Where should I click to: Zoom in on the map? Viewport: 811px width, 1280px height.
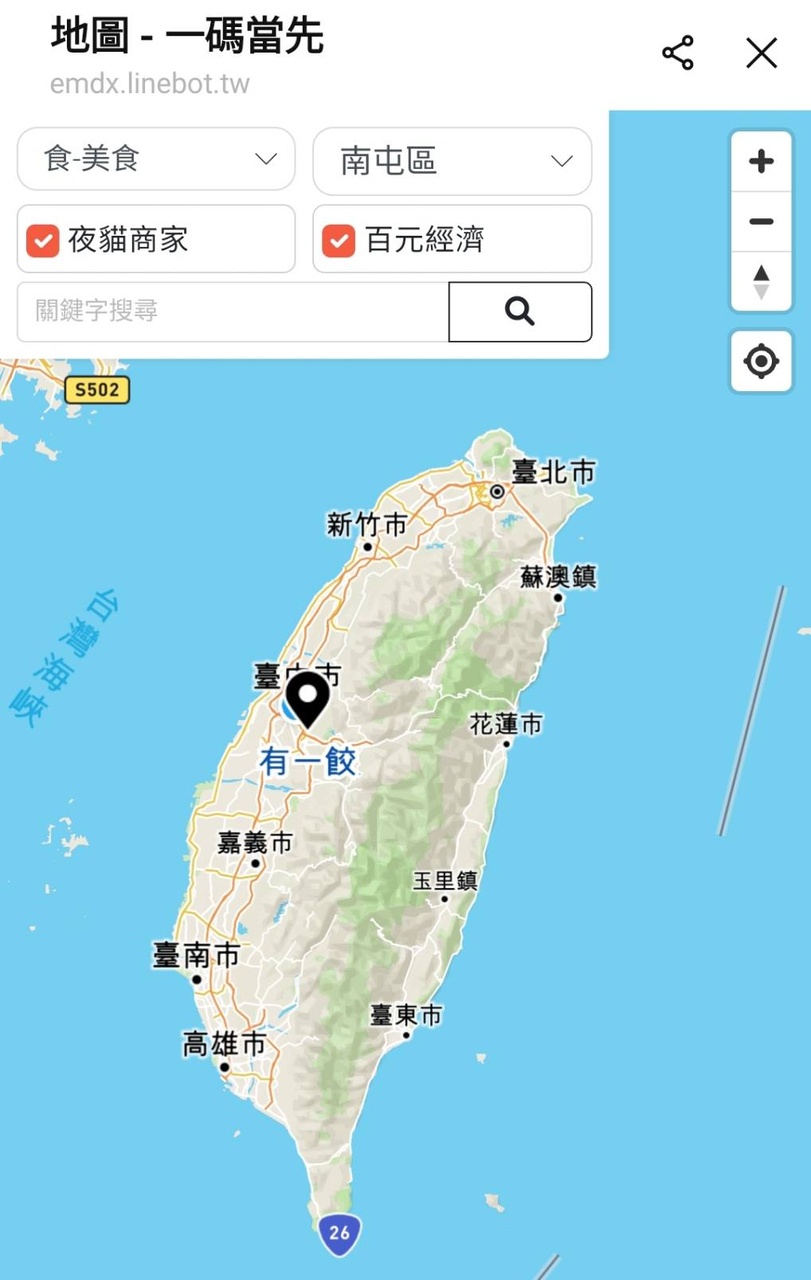[761, 161]
